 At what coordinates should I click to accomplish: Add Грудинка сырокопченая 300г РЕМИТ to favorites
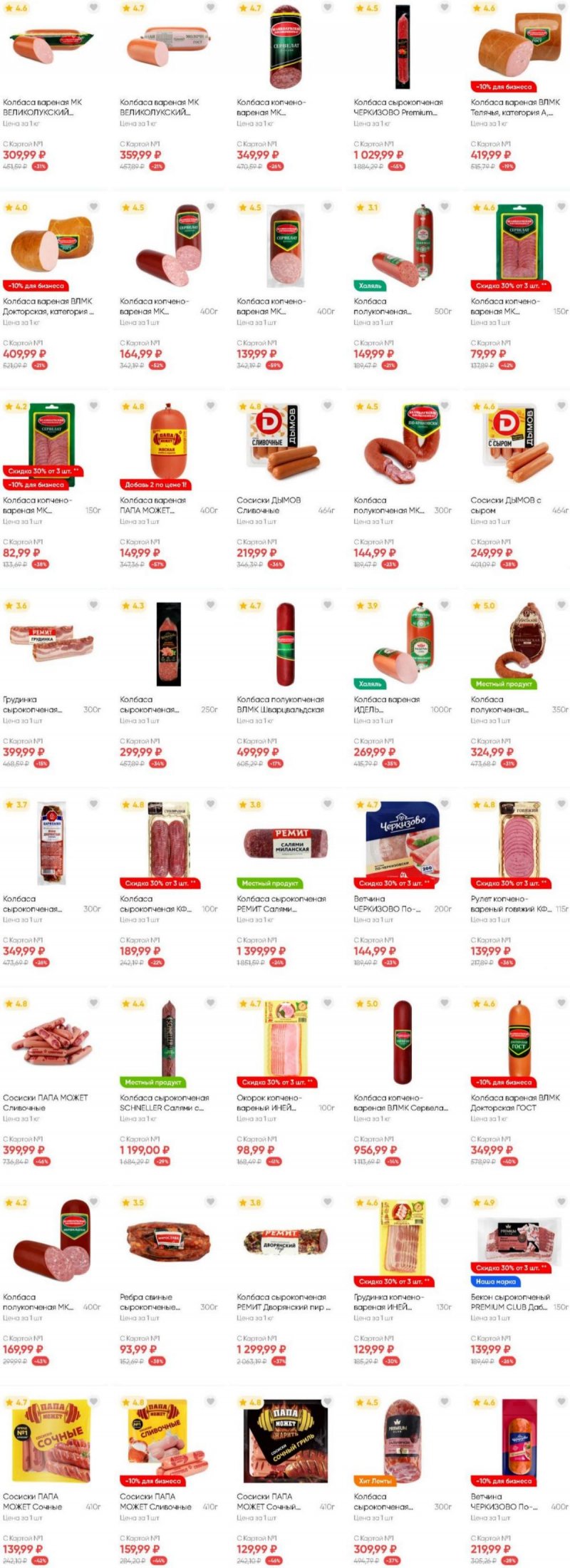click(94, 605)
